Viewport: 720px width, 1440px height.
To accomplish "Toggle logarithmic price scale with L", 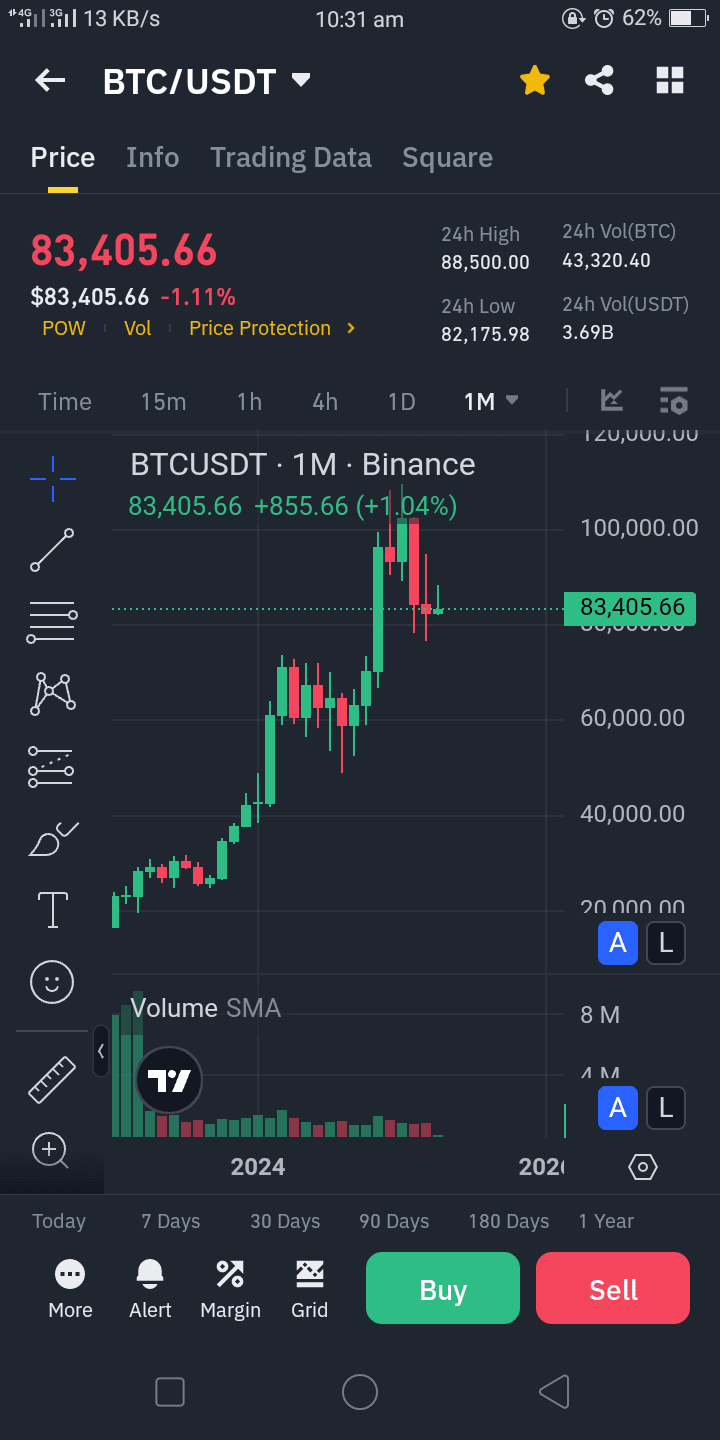I will [666, 943].
